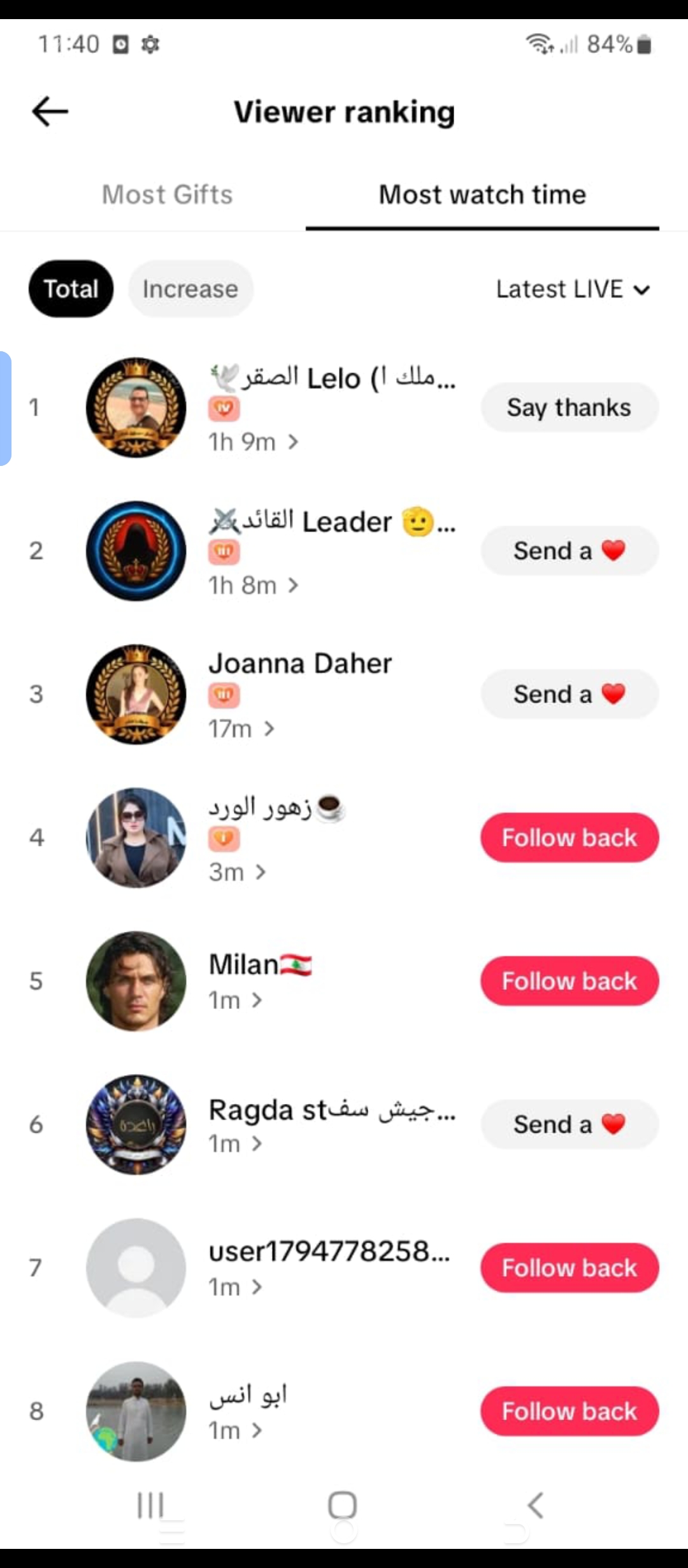Image resolution: width=688 pixels, height=1568 pixels.
Task: Open Milan's profile picture
Action: tap(136, 981)
